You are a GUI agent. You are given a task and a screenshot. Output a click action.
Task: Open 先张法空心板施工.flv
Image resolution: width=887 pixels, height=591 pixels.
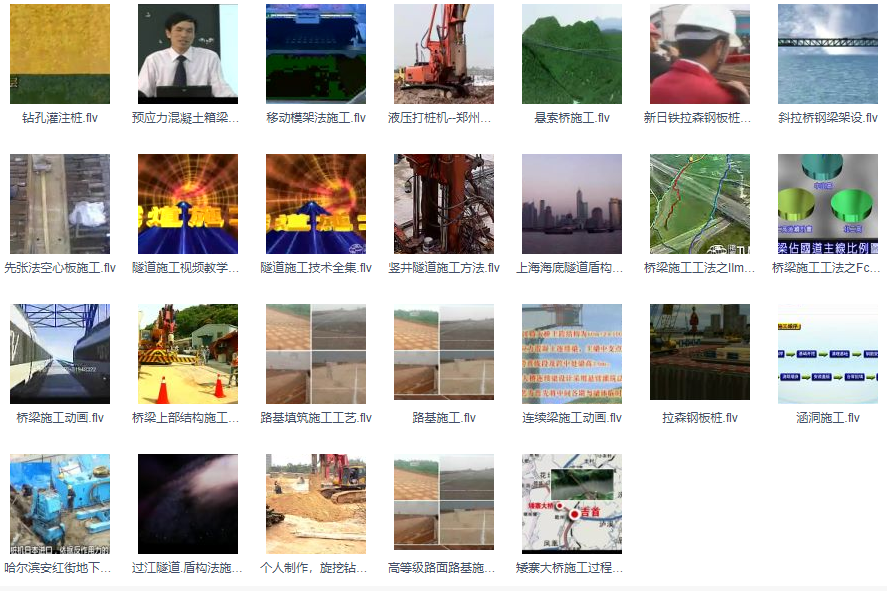60,204
